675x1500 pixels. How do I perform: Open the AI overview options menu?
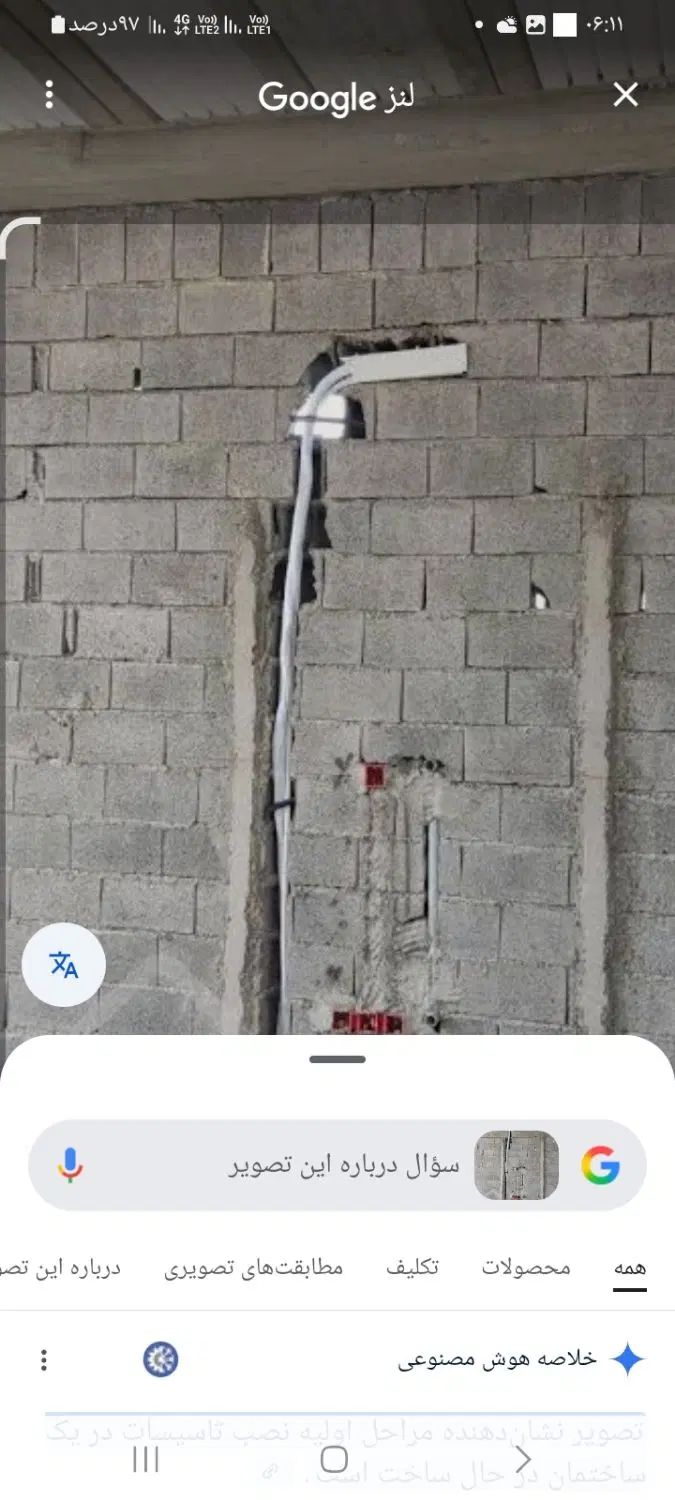[x=43, y=1359]
